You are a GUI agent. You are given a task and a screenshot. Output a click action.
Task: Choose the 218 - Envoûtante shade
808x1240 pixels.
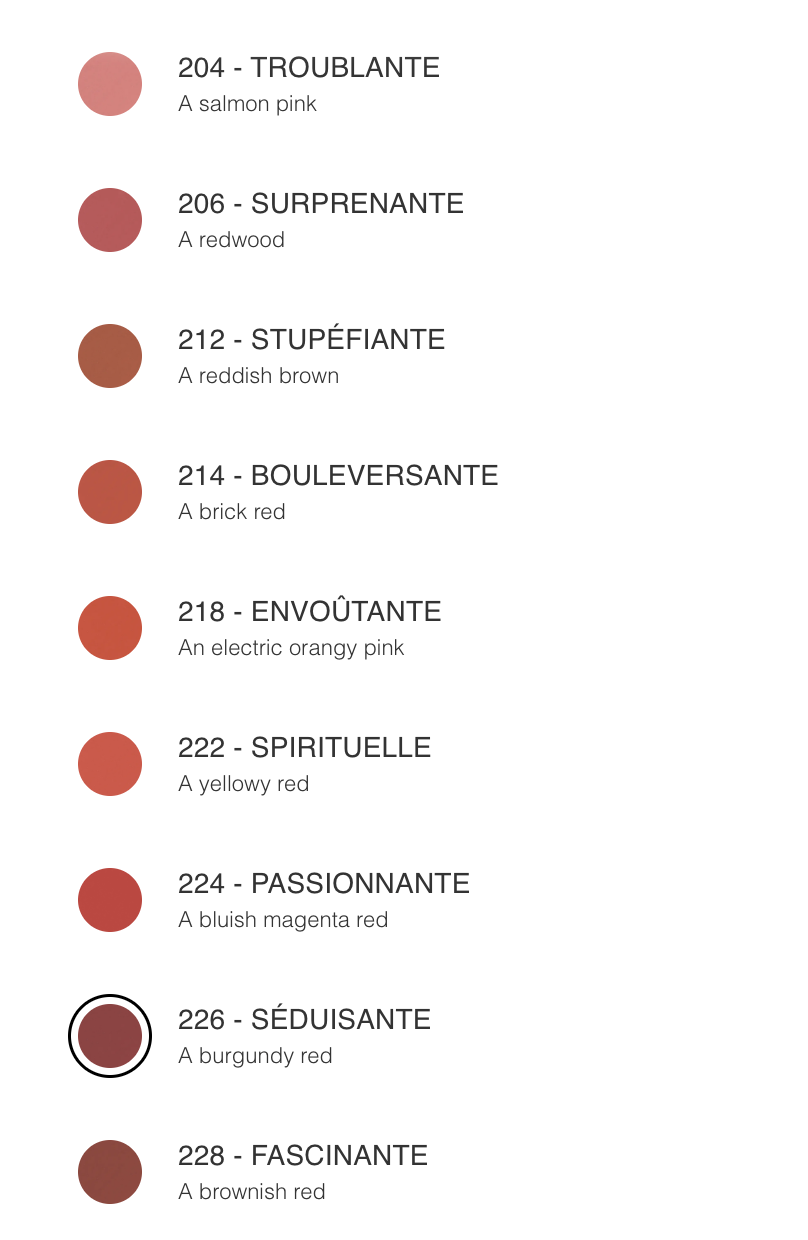110,628
